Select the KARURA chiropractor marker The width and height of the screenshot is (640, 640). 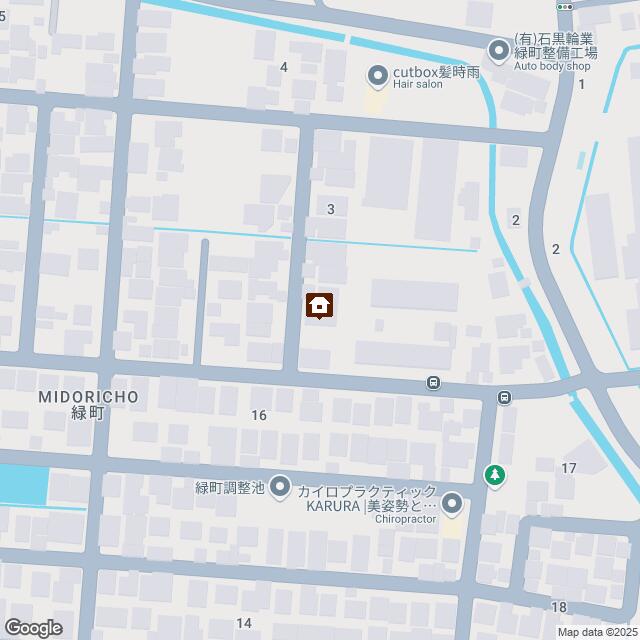[x=452, y=503]
